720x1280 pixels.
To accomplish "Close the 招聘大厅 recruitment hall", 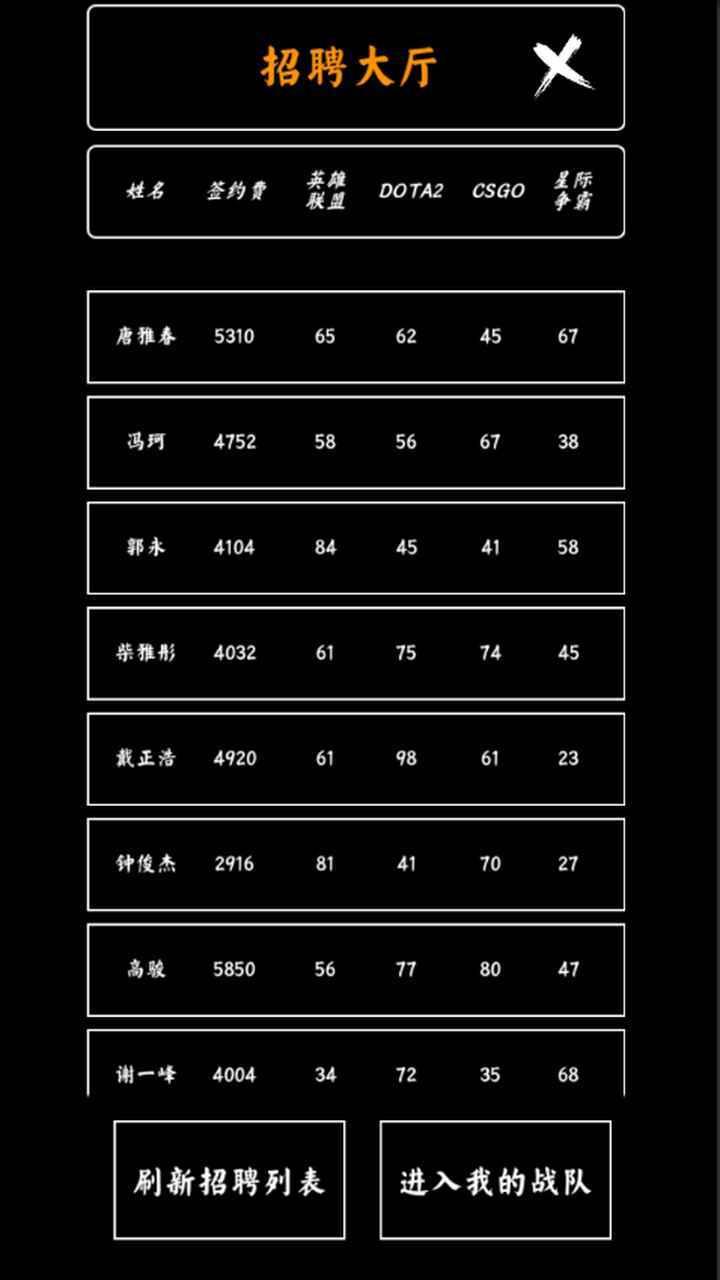I will [x=562, y=66].
